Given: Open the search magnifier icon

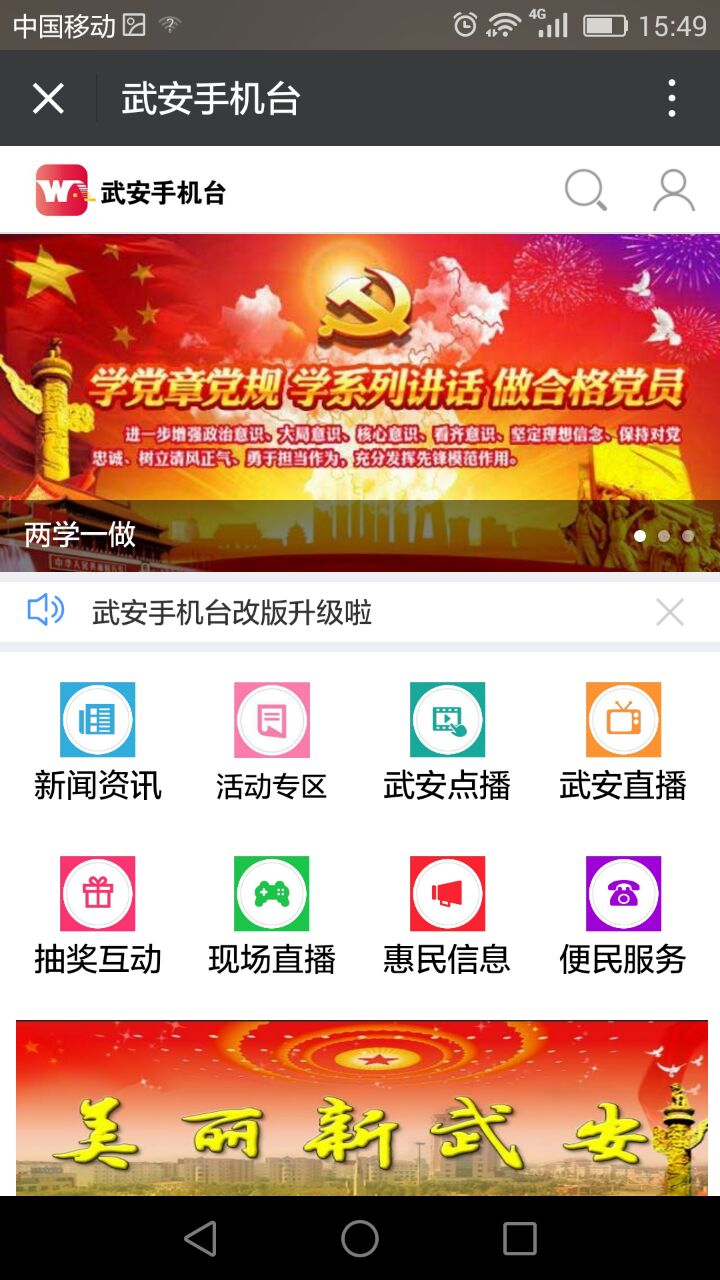Looking at the screenshot, I should click(585, 190).
